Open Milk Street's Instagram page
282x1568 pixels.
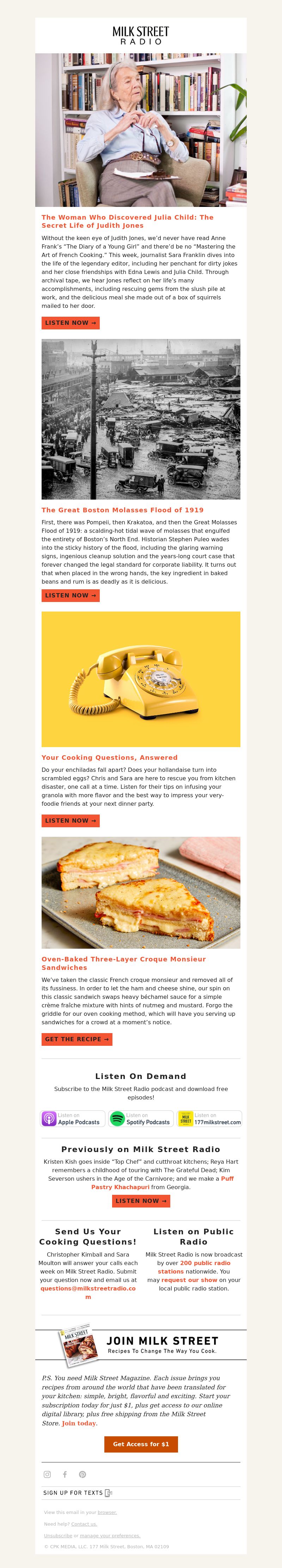[x=47, y=1474]
